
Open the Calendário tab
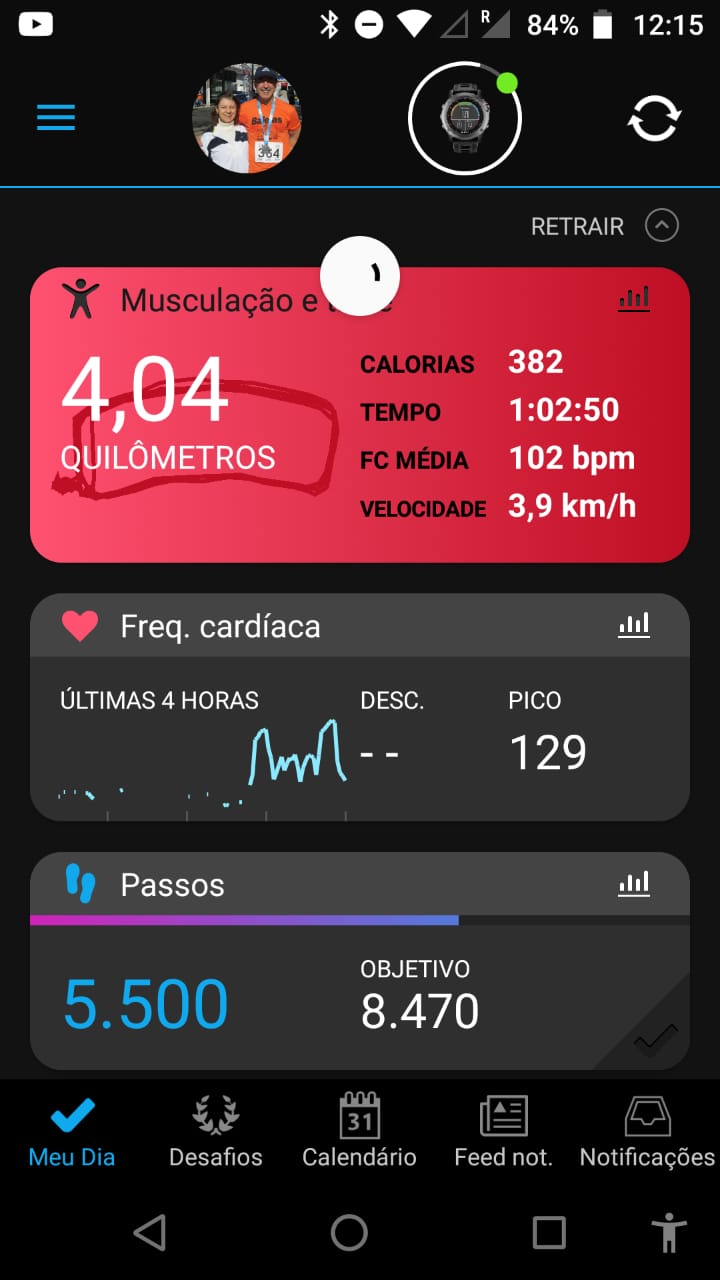tap(359, 1132)
